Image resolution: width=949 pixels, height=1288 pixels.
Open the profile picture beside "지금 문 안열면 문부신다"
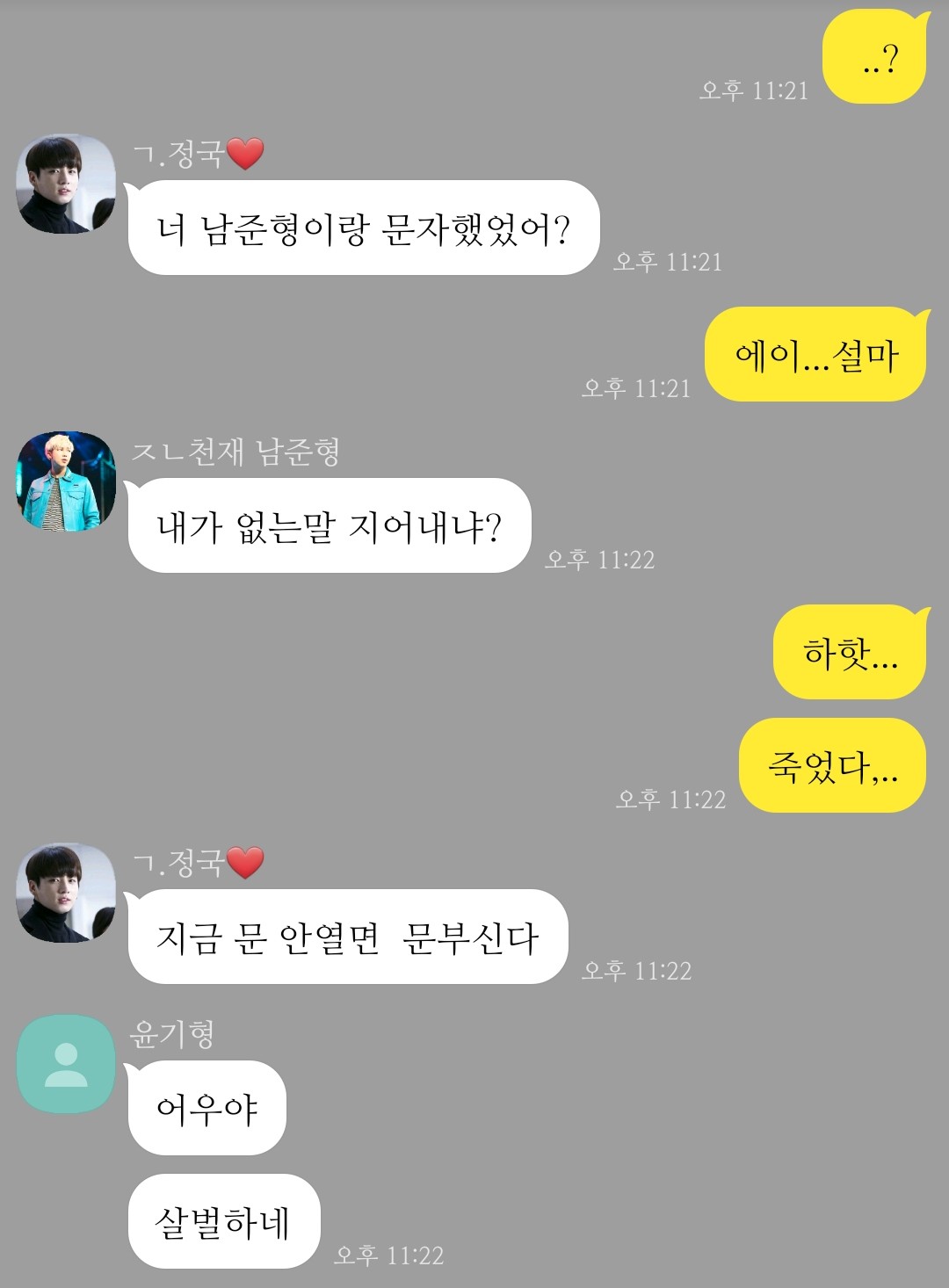(x=66, y=894)
